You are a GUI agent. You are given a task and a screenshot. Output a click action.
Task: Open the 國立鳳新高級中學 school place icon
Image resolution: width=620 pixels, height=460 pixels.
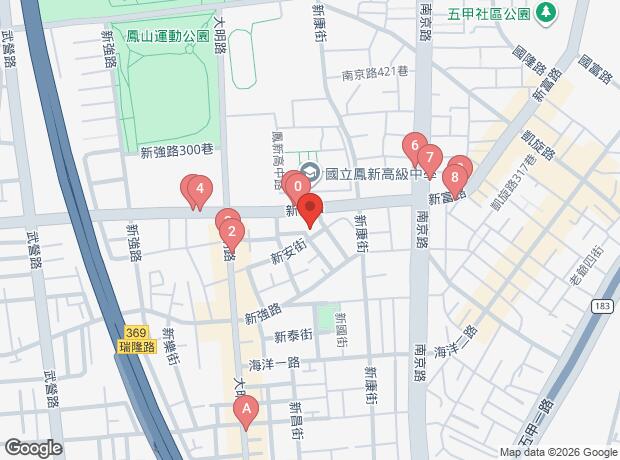pos(311,172)
